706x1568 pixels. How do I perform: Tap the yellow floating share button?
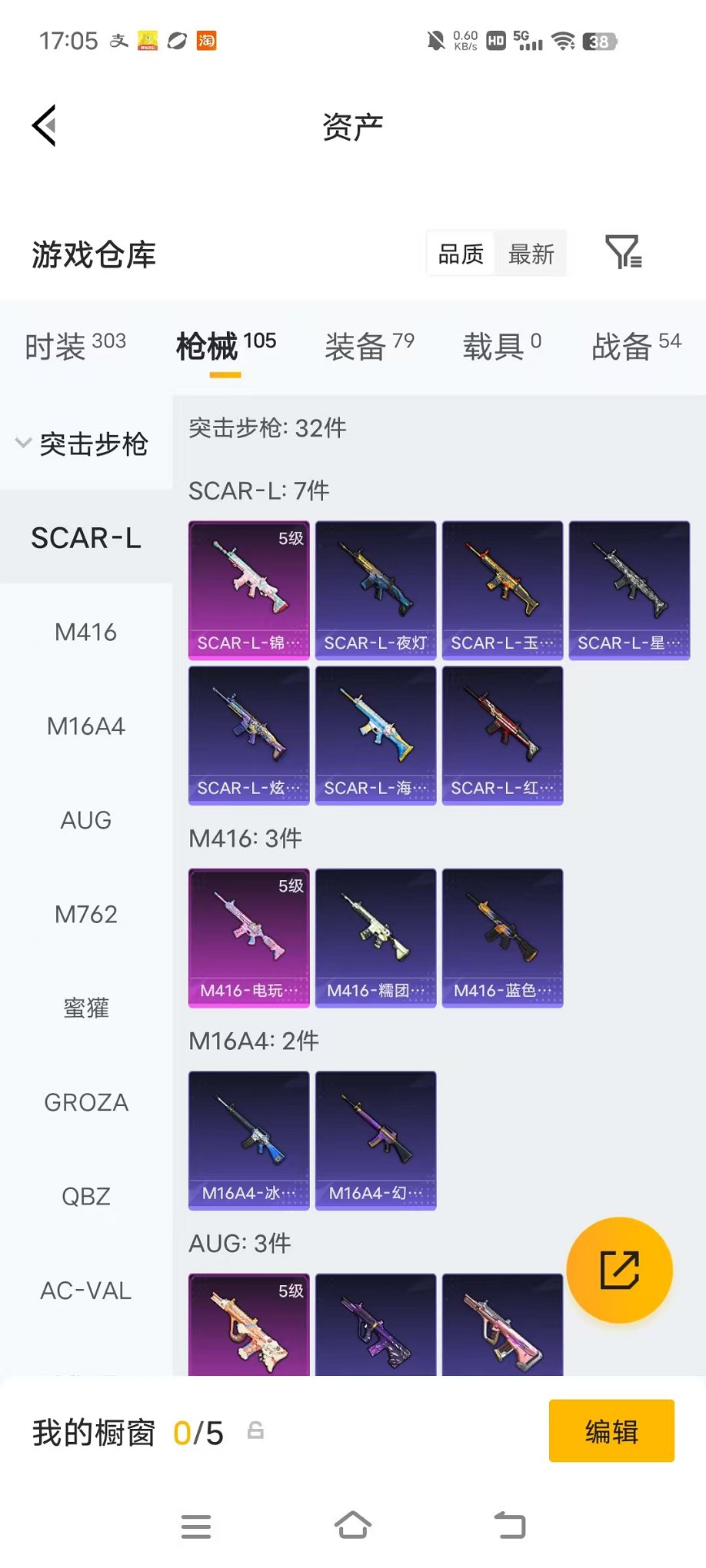click(x=619, y=1270)
